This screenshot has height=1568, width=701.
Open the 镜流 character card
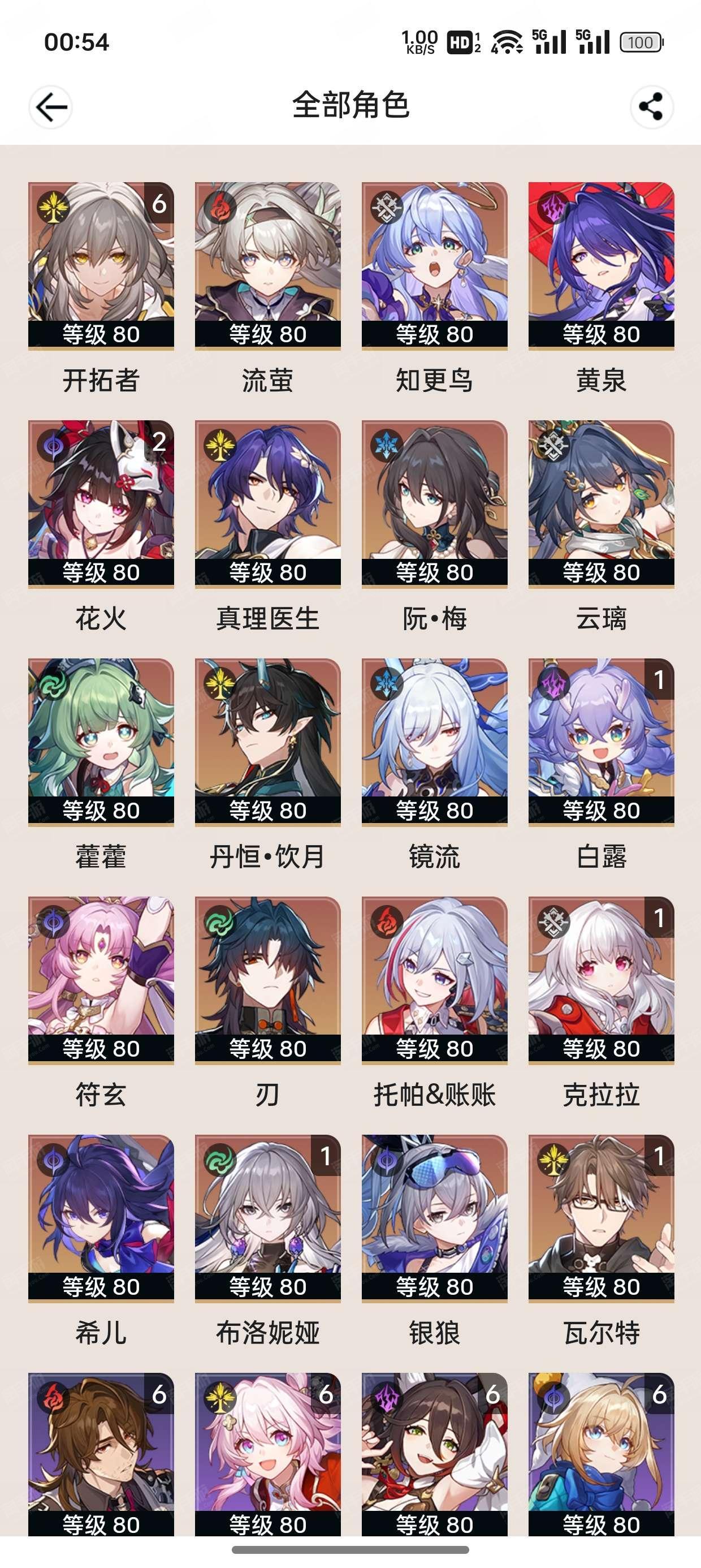click(435, 742)
